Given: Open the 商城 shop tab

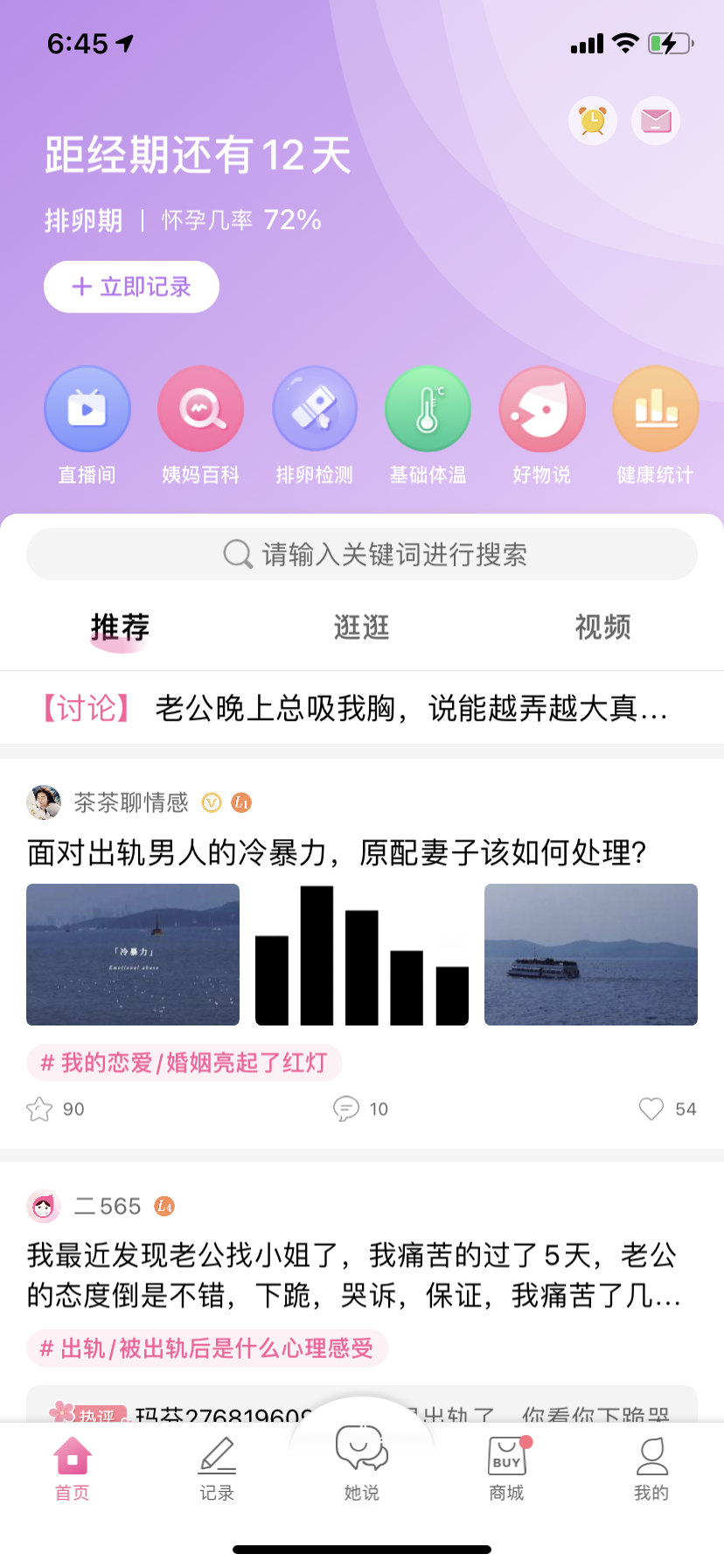Looking at the screenshot, I should pyautogui.click(x=507, y=1469).
